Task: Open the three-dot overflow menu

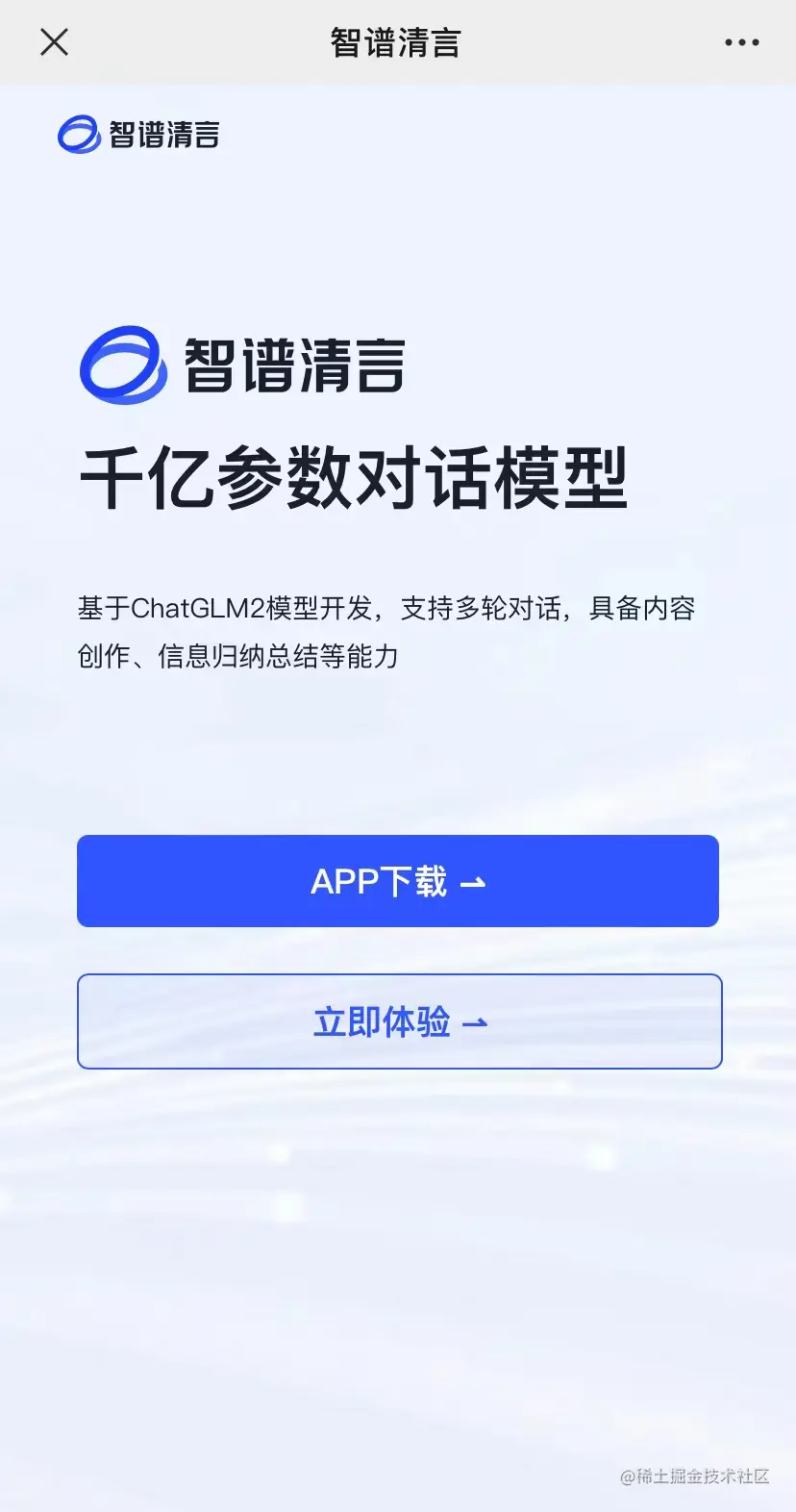Action: pos(741,42)
